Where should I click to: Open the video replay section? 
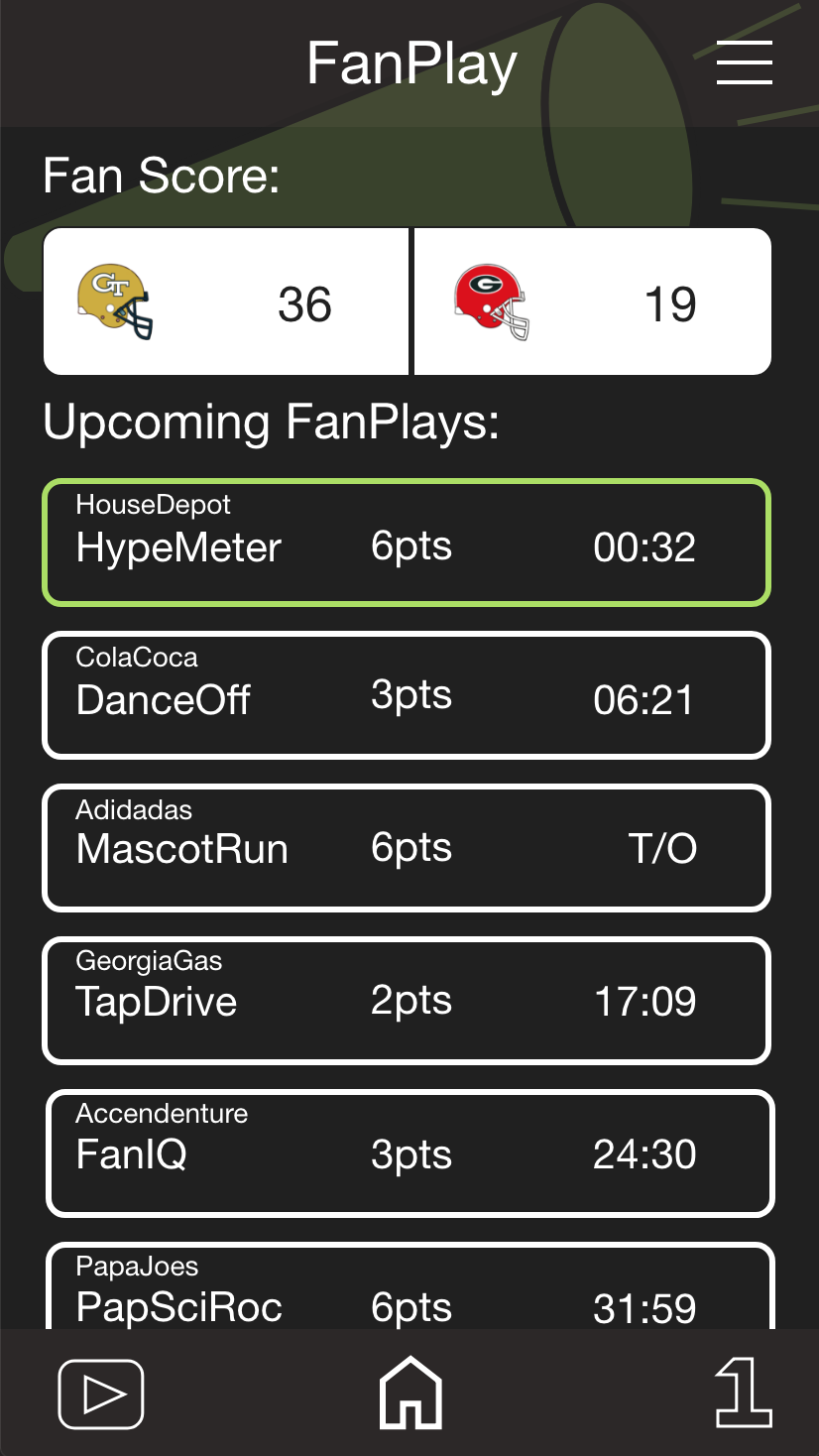point(101,1393)
